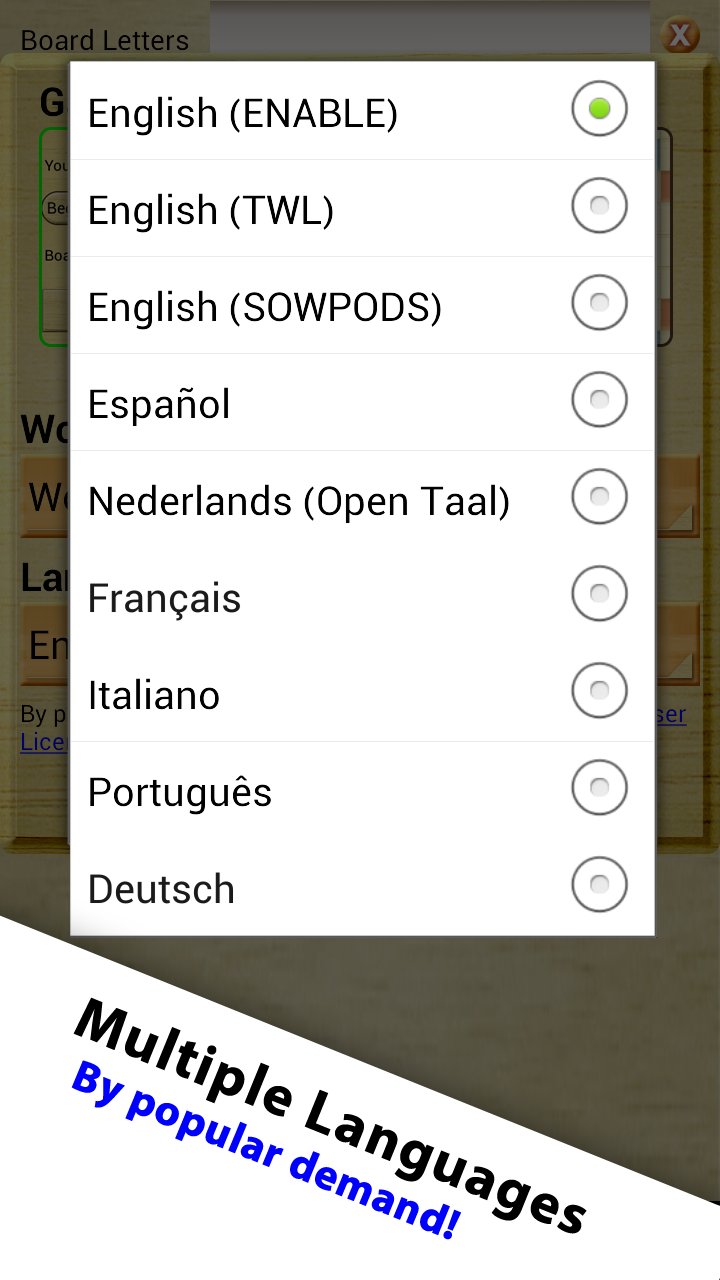The image size is (720, 1280).
Task: Choose English (SOWPODS) word list
Action: point(599,303)
